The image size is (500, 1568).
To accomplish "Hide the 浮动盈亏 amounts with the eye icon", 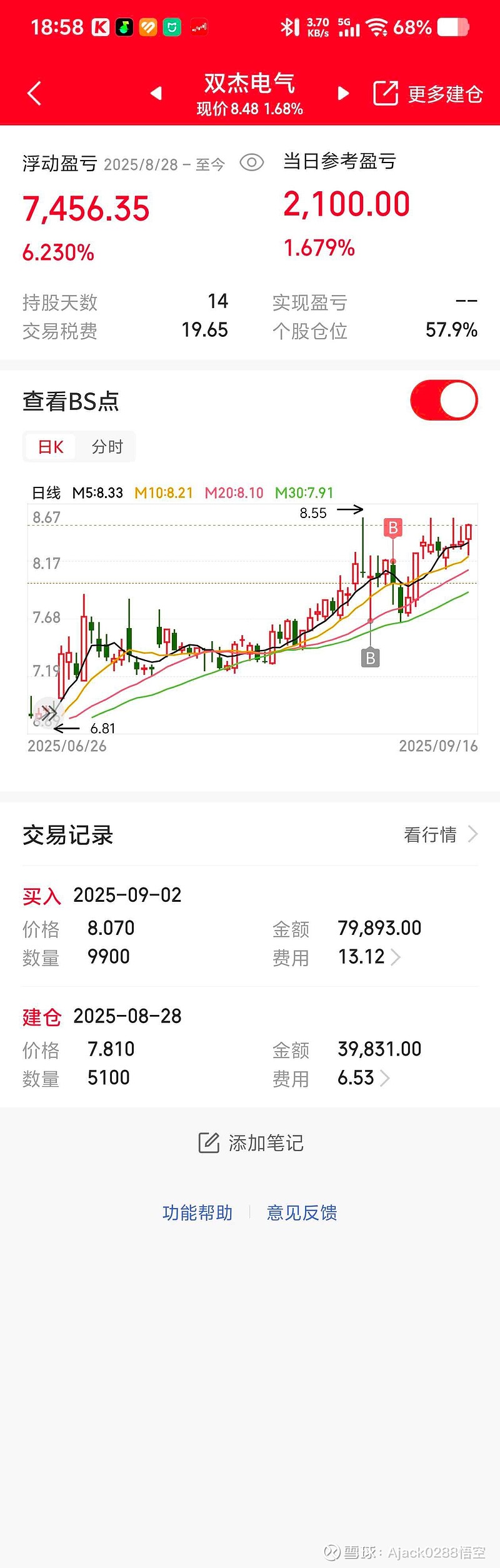I will pyautogui.click(x=252, y=163).
